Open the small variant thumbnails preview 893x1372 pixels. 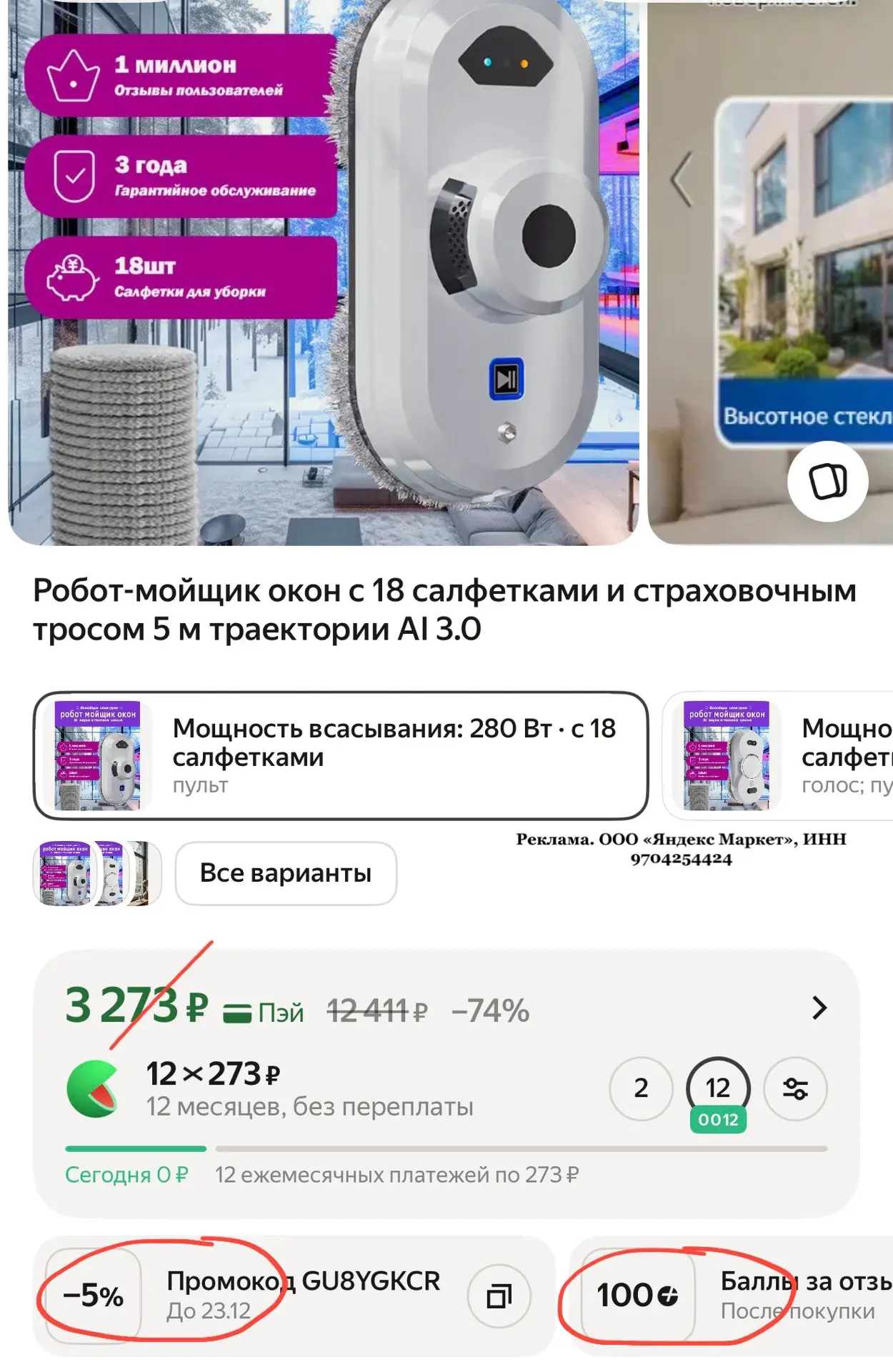pyautogui.click(x=97, y=873)
